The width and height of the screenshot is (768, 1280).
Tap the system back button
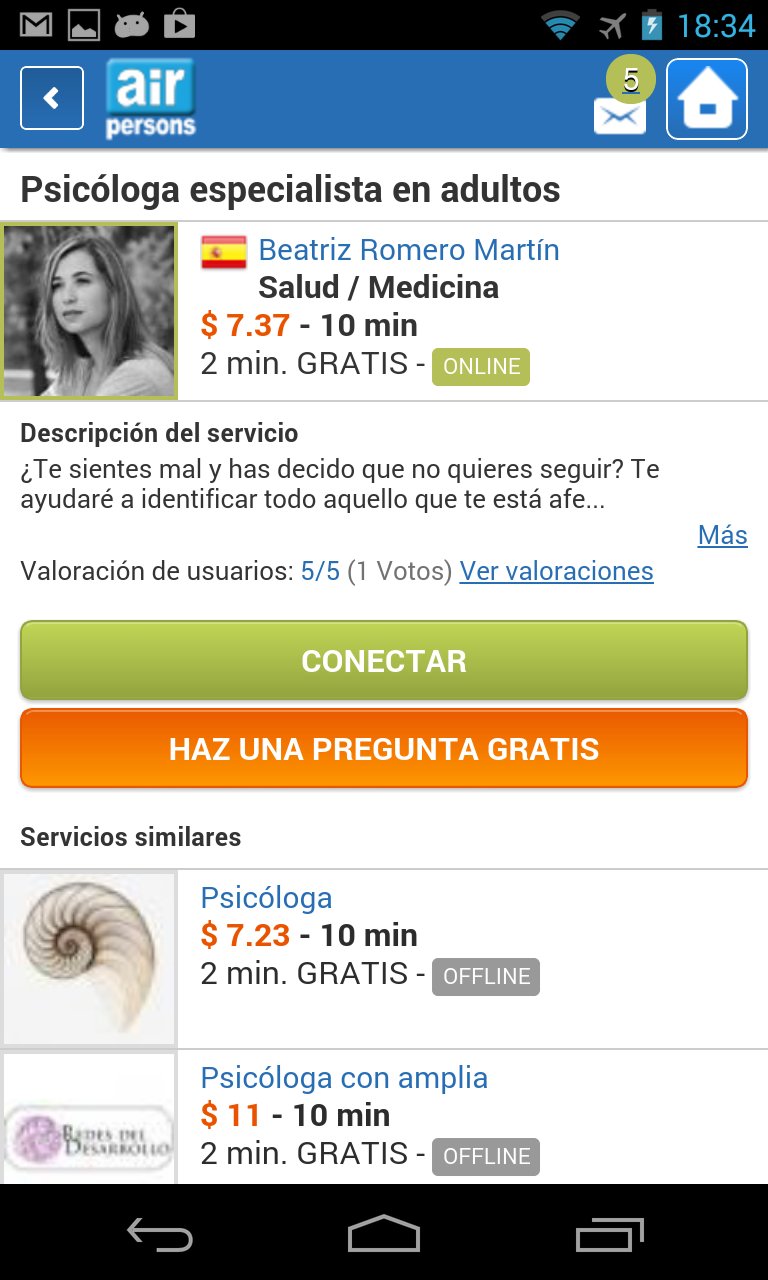click(160, 1236)
